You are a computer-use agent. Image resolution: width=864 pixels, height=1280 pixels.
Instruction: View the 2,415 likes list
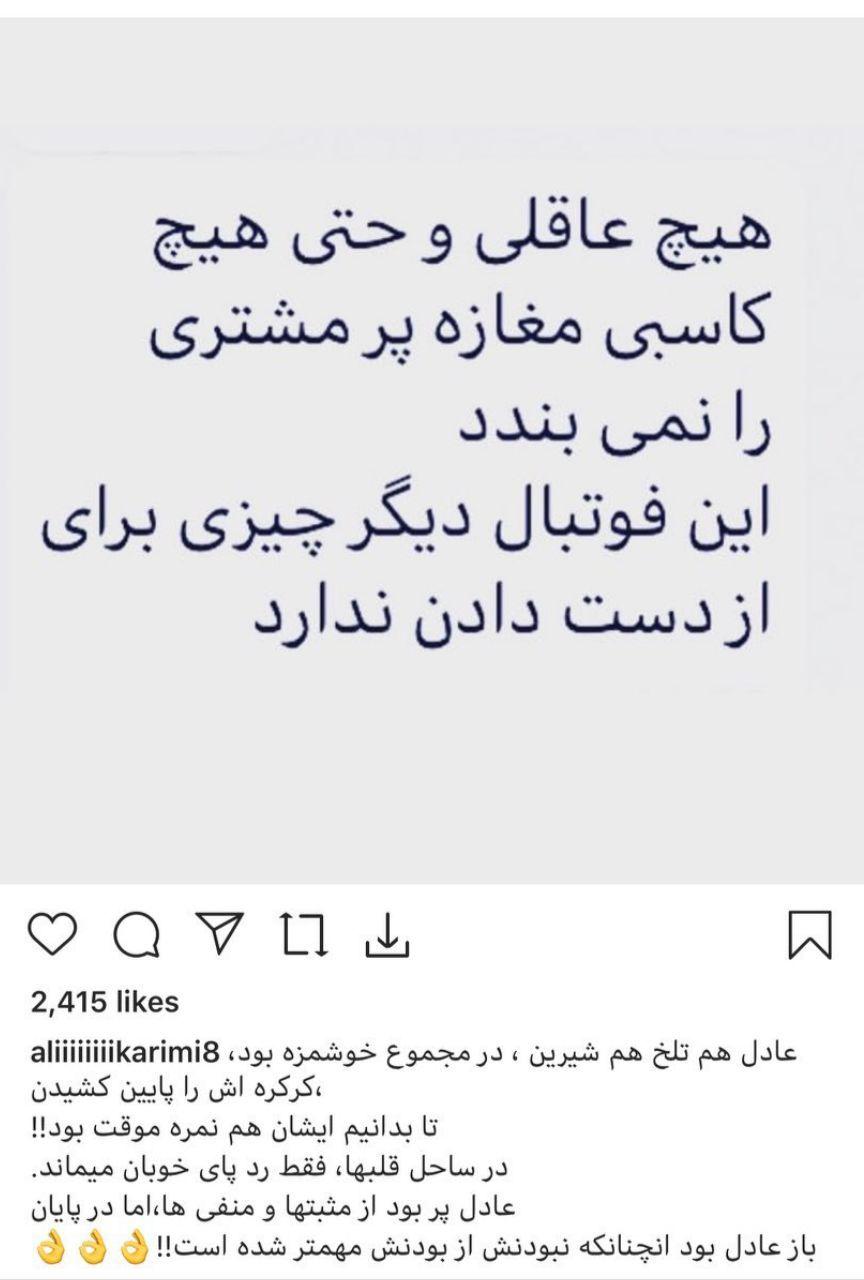tap(105, 1002)
